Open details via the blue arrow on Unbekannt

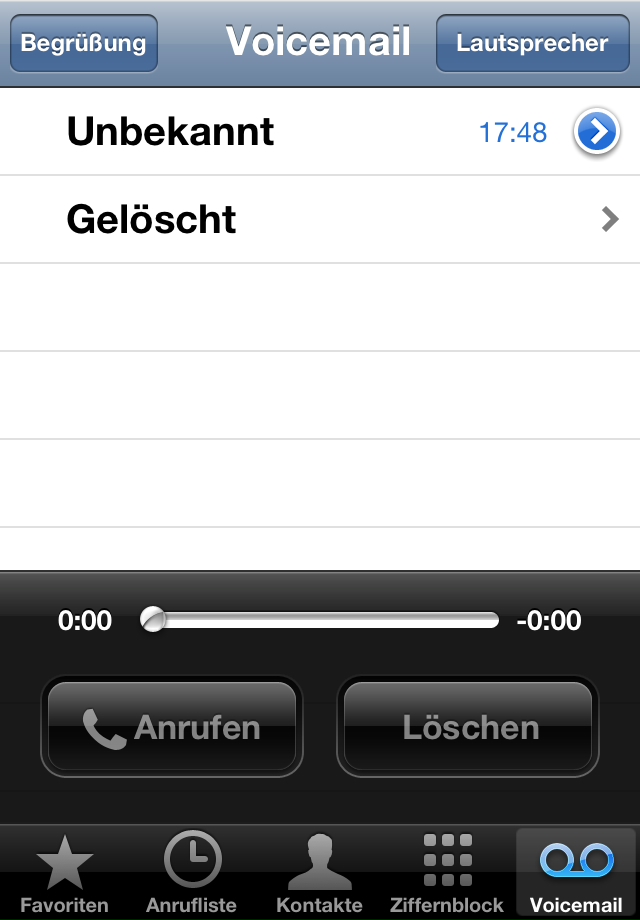pos(596,132)
